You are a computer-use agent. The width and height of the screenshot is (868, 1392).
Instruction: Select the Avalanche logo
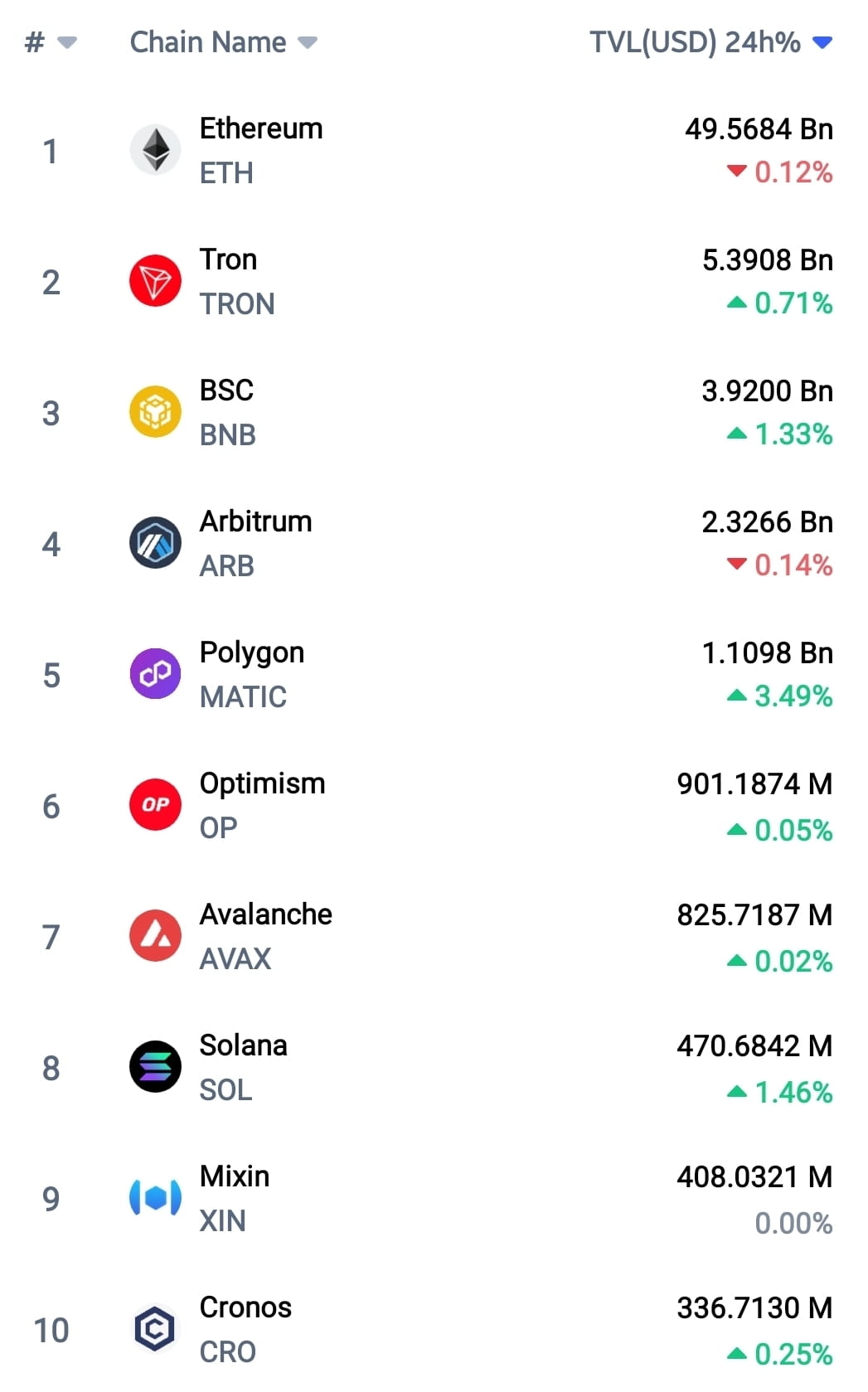click(154, 935)
